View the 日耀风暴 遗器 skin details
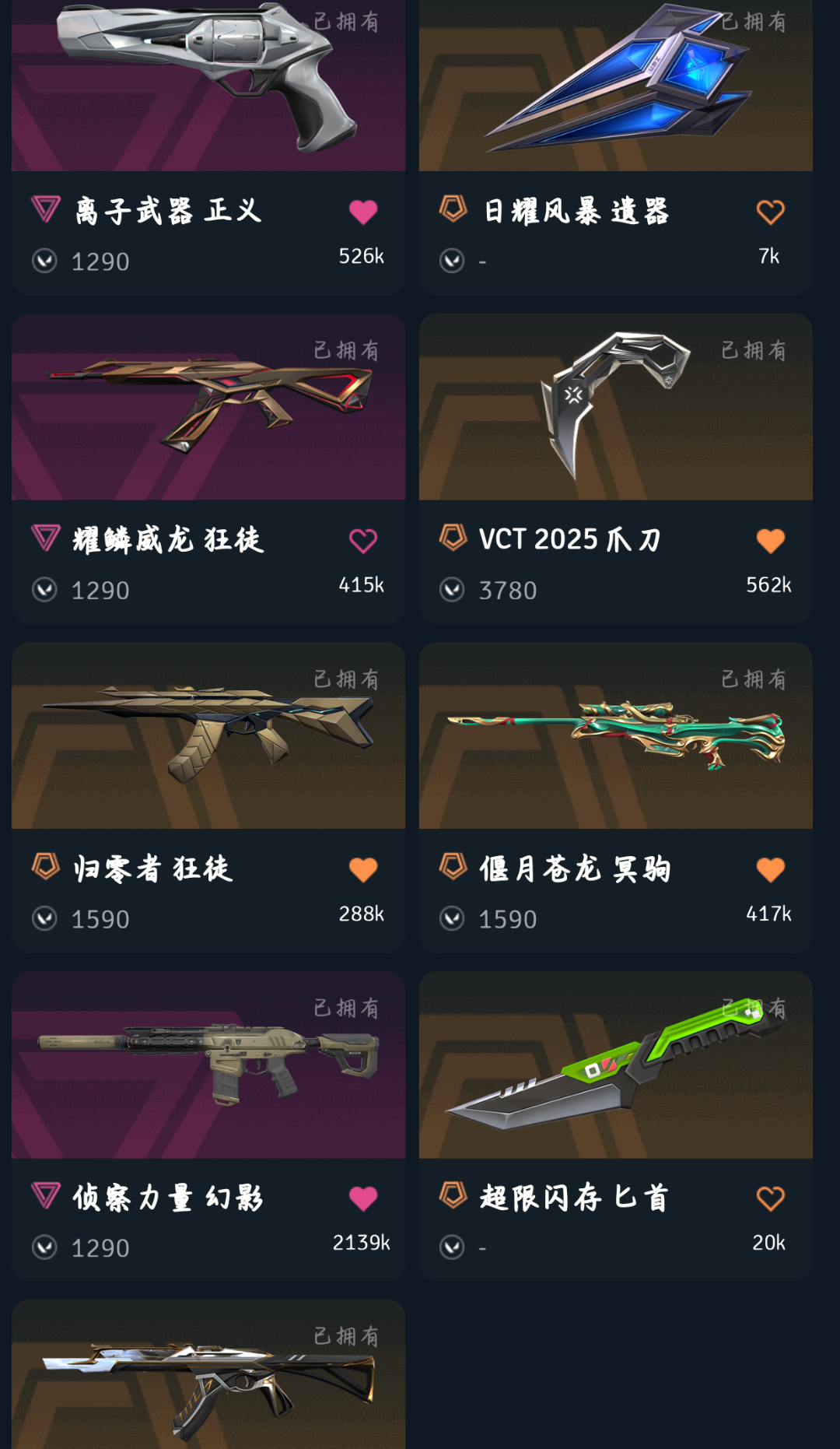Viewport: 840px width, 1449px height. 615,86
